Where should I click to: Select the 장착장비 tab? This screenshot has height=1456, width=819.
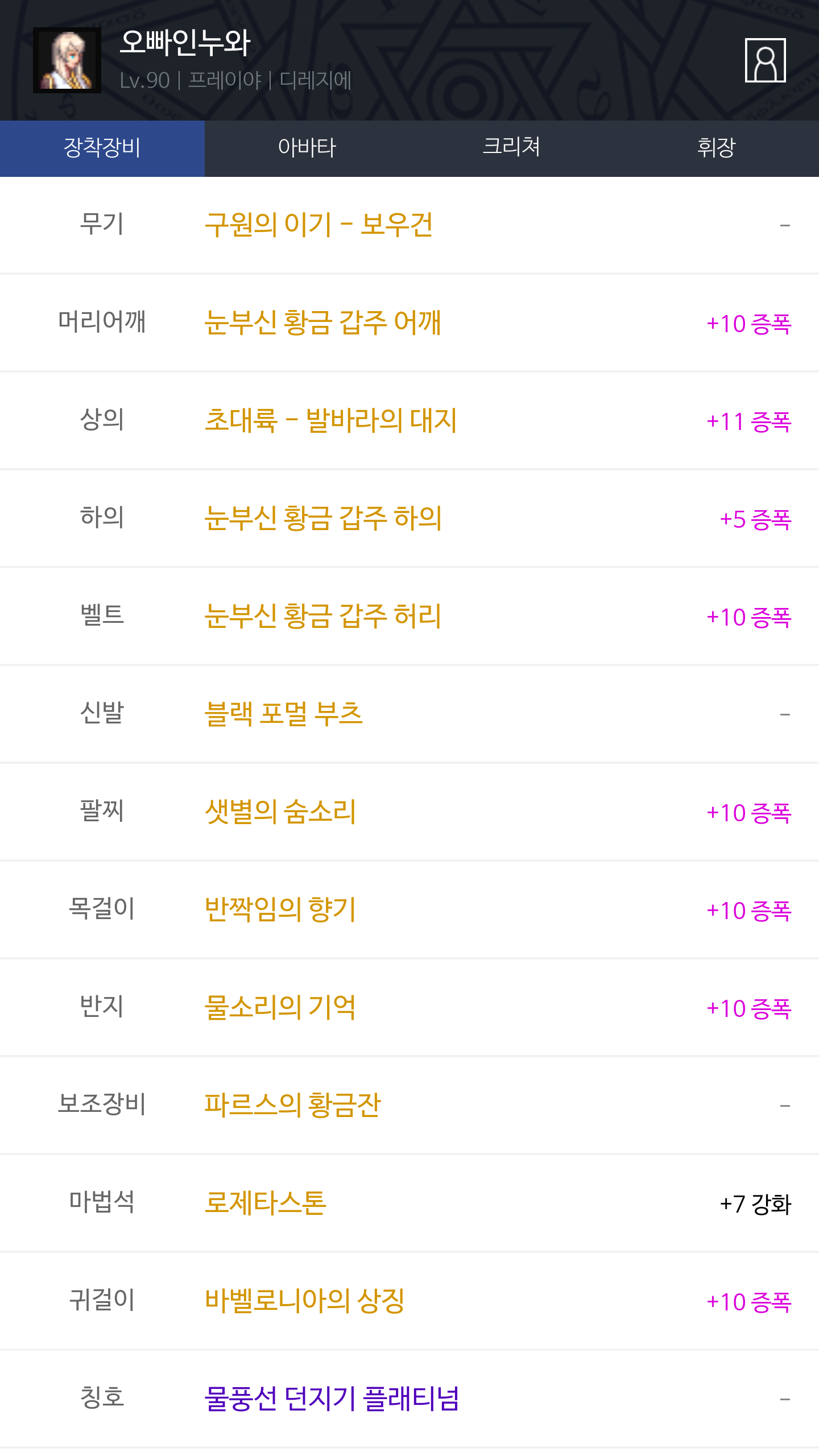click(x=102, y=148)
